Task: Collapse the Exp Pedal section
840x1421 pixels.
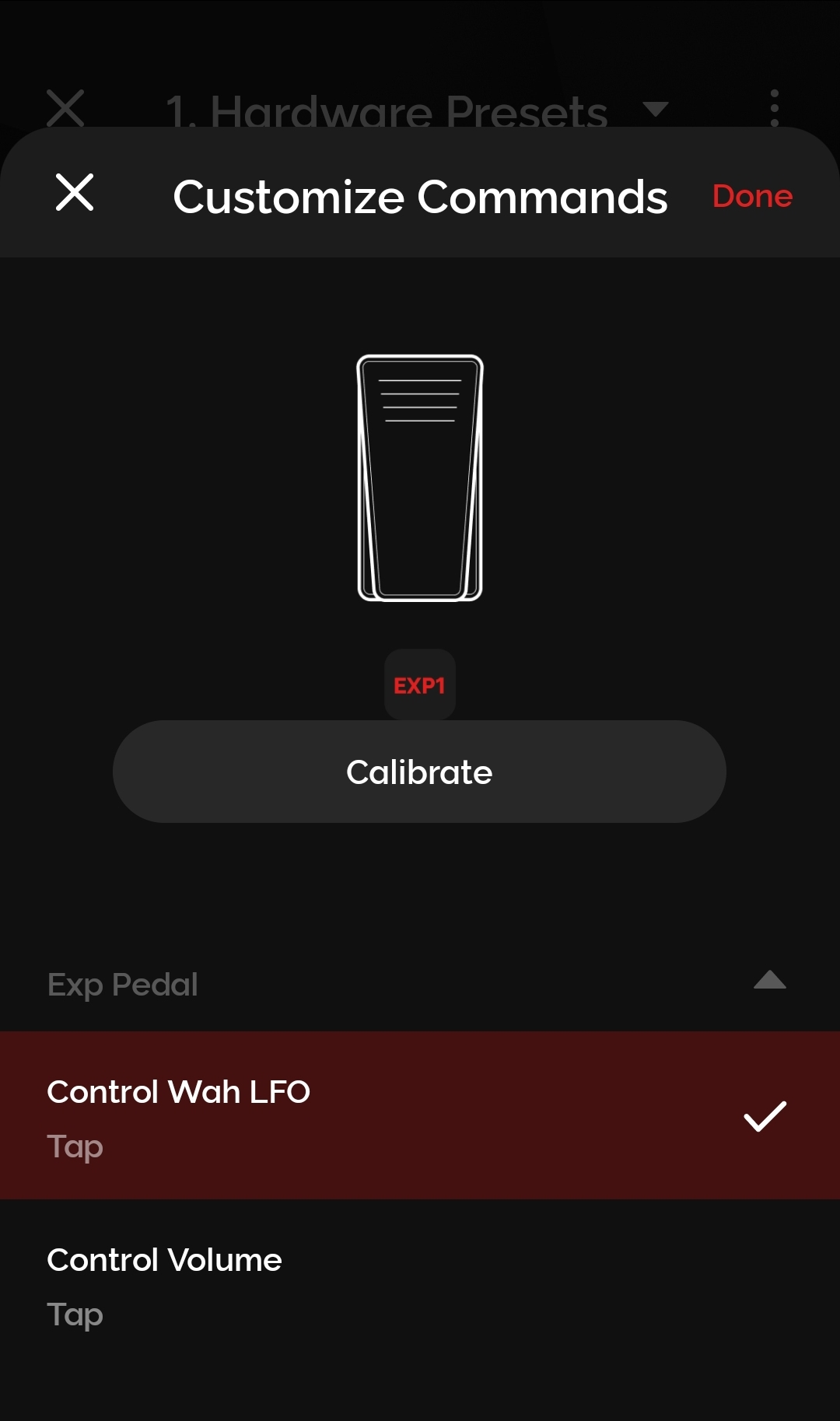Action: point(769,981)
